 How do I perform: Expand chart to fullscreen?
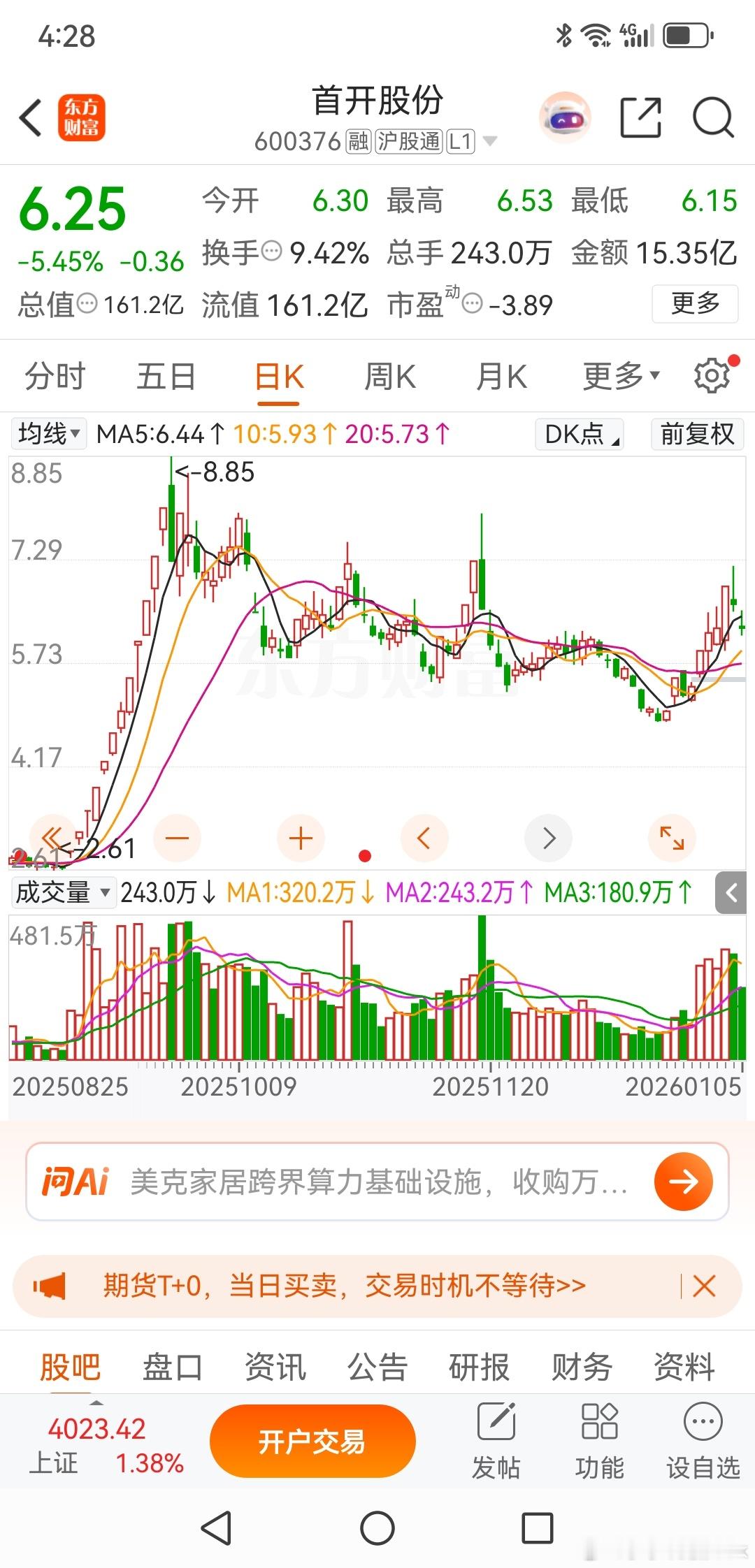tap(672, 838)
